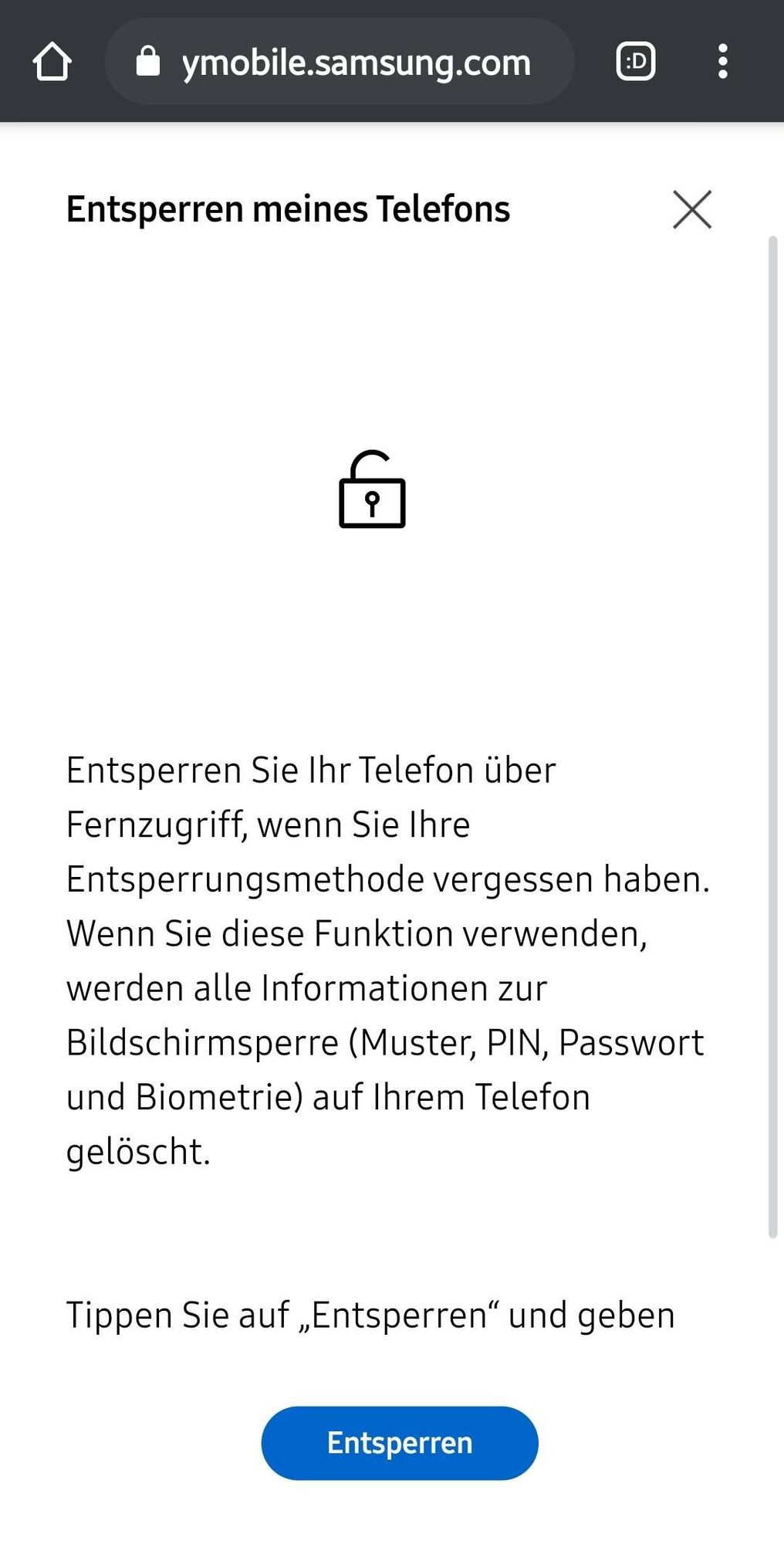Close the Entsperren meines Telefons dialog
The height and width of the screenshot is (1544, 784).
pyautogui.click(x=691, y=209)
